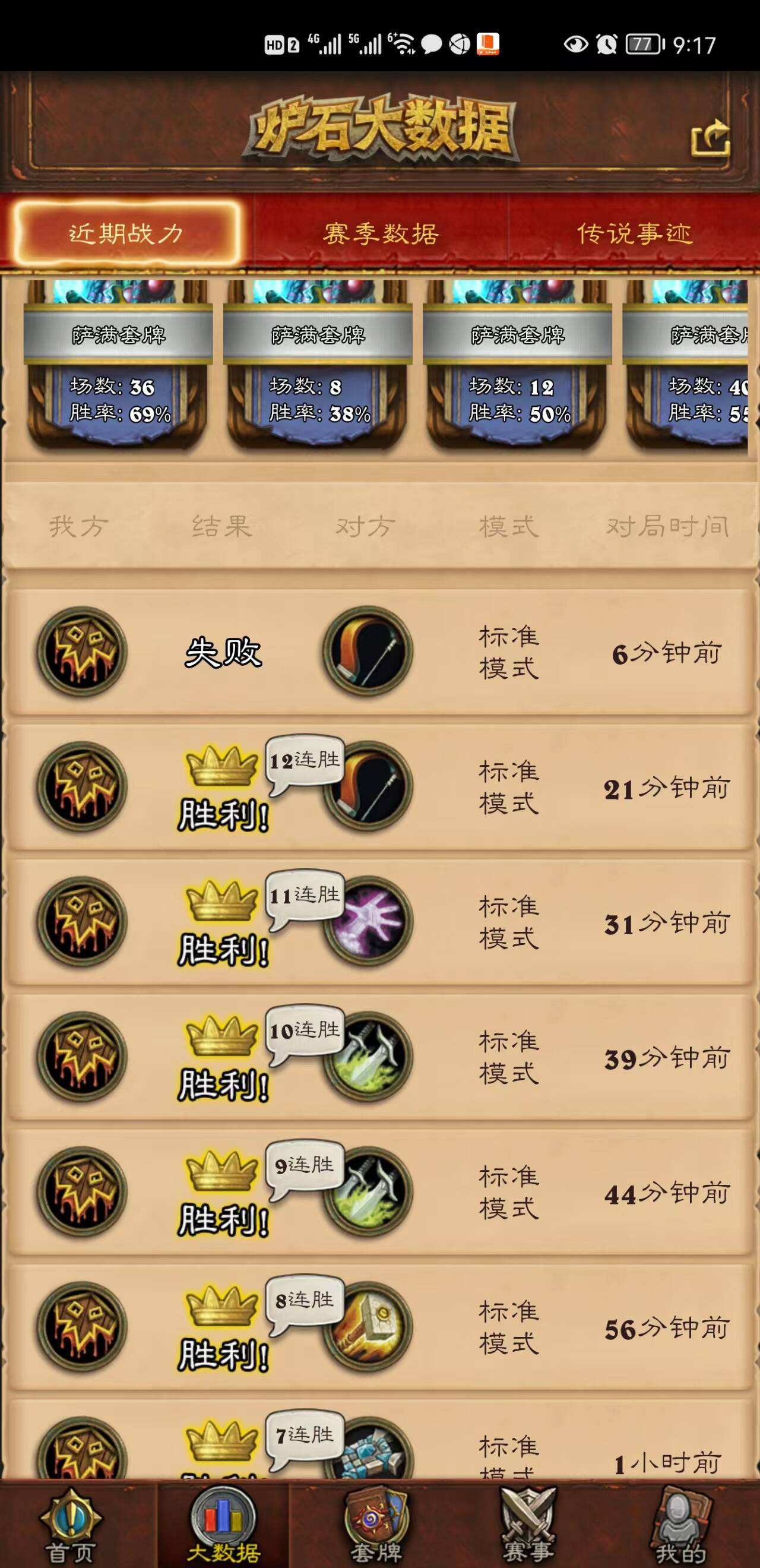Open the lost match from 6分钟前
This screenshot has width=760, height=1568.
(379, 653)
